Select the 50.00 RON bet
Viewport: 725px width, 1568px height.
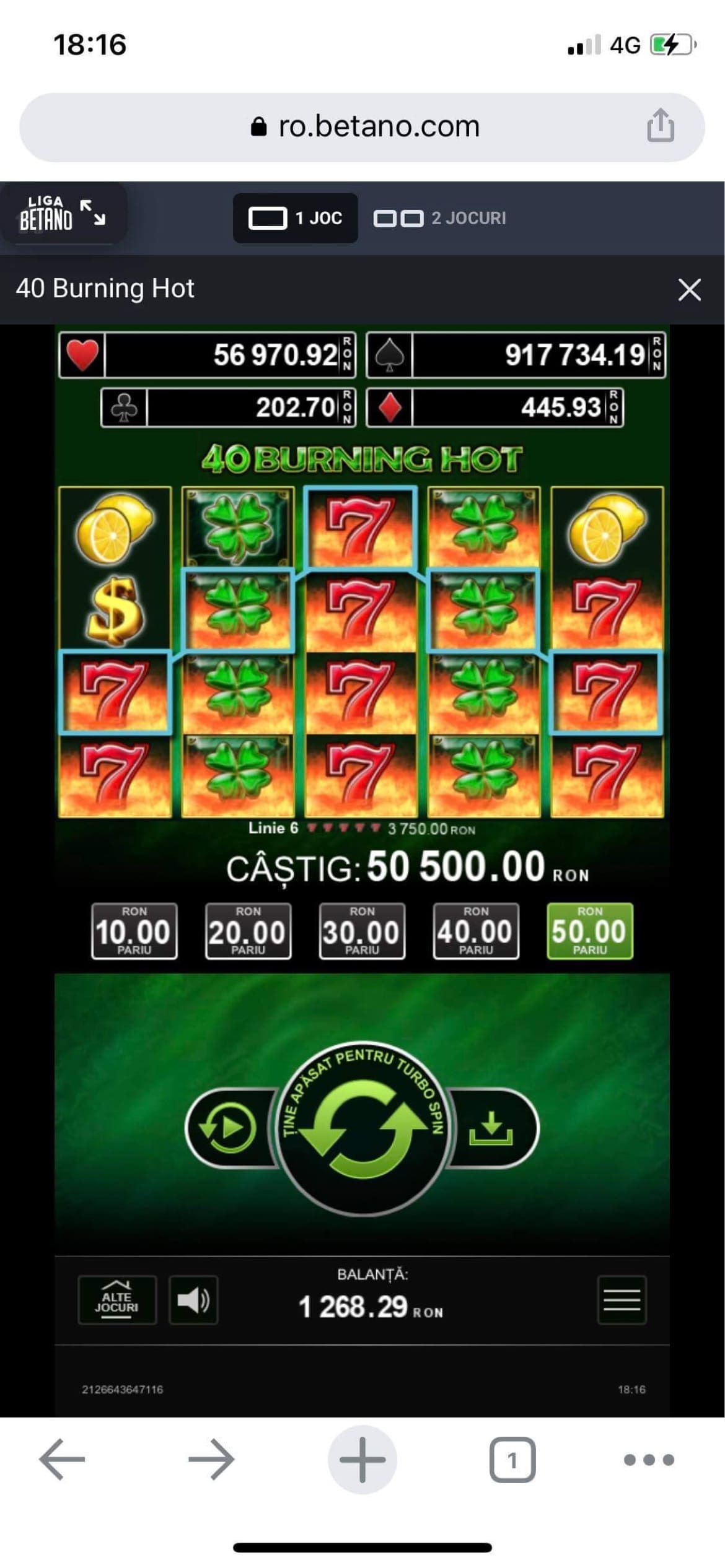(590, 931)
